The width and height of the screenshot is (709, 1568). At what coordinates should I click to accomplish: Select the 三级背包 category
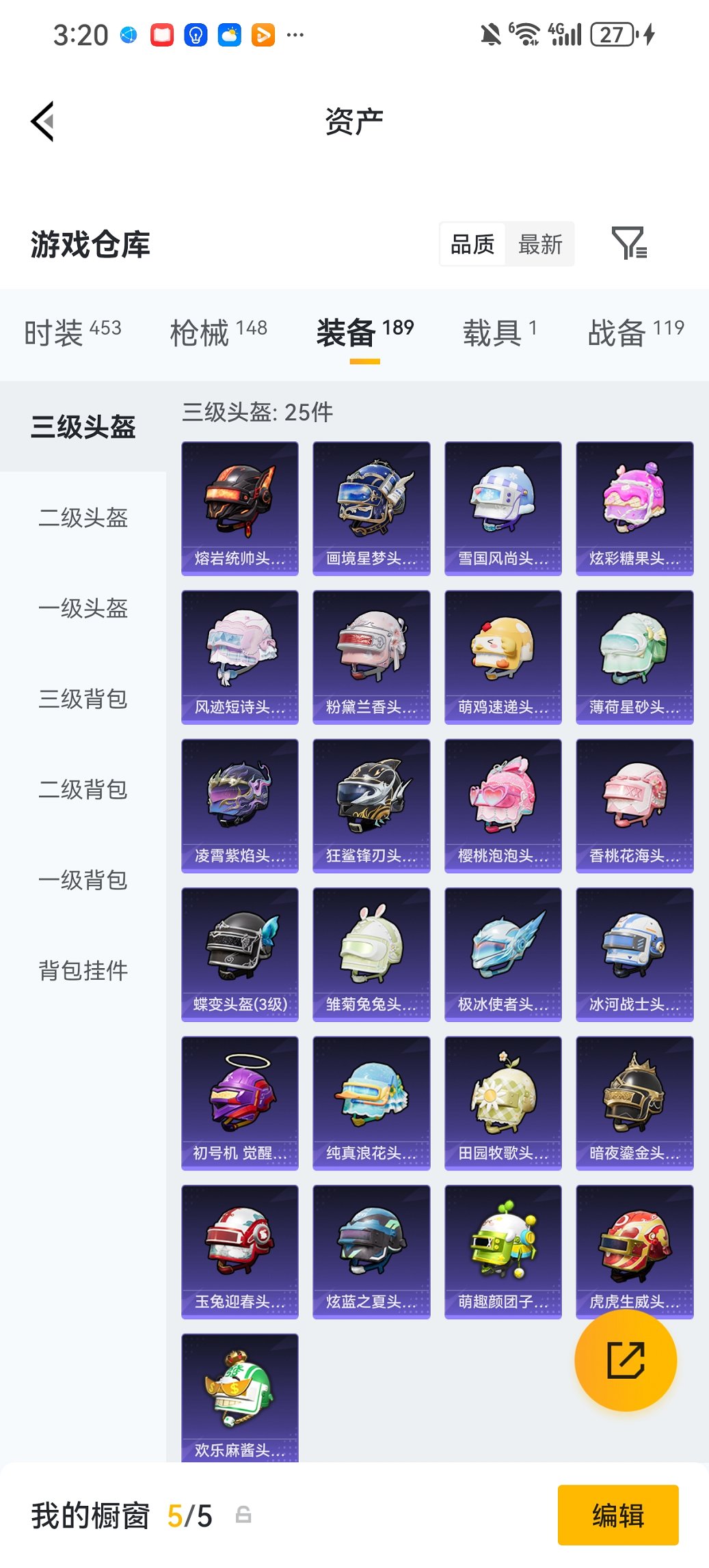pyautogui.click(x=83, y=699)
